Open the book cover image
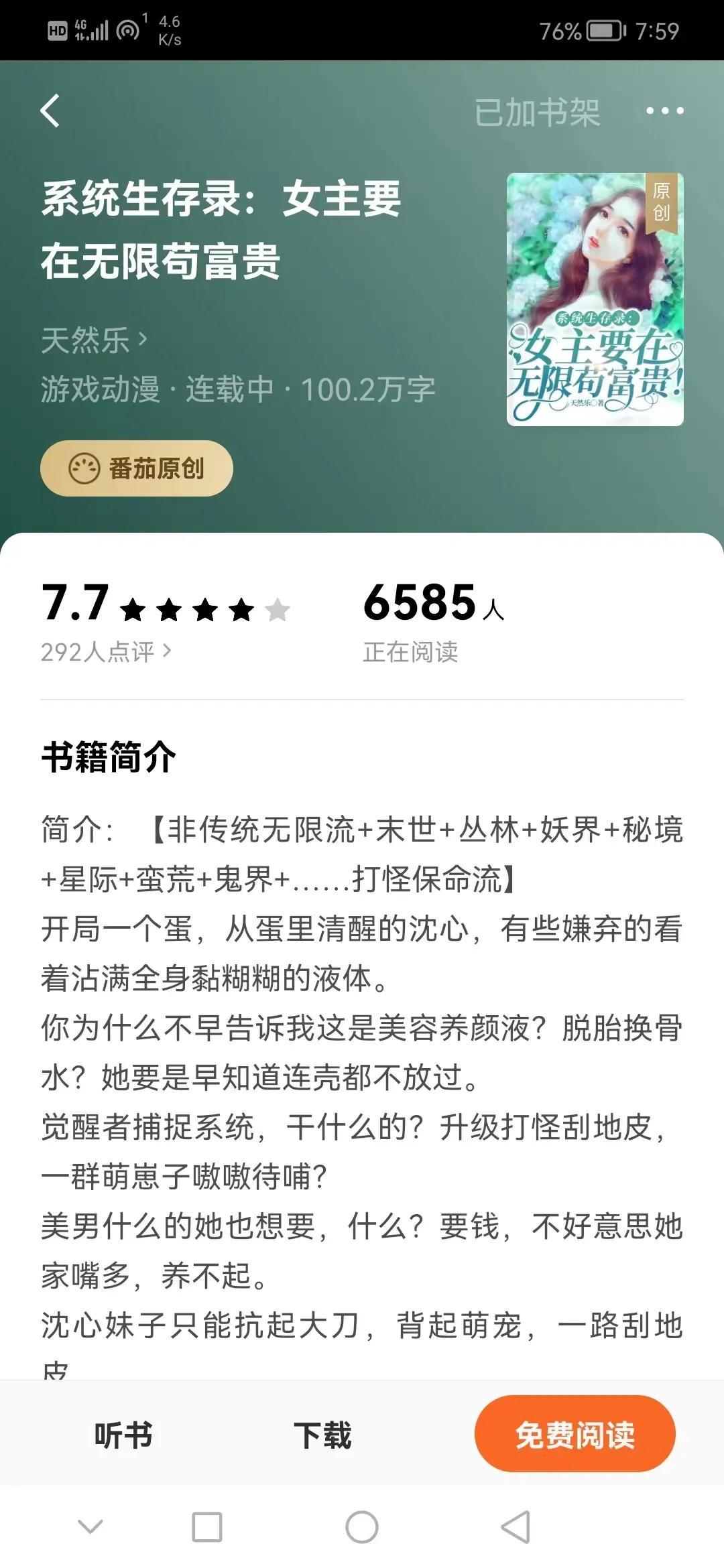Image resolution: width=724 pixels, height=1568 pixels. (x=595, y=300)
